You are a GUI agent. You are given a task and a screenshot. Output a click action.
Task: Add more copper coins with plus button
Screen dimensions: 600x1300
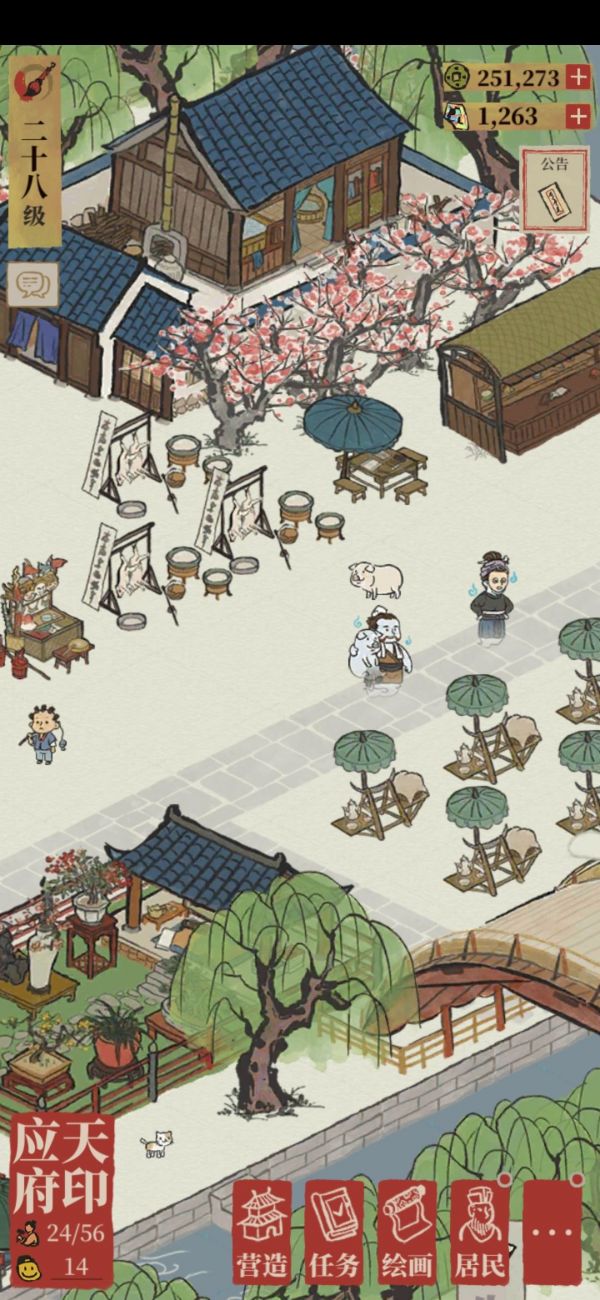click(578, 77)
